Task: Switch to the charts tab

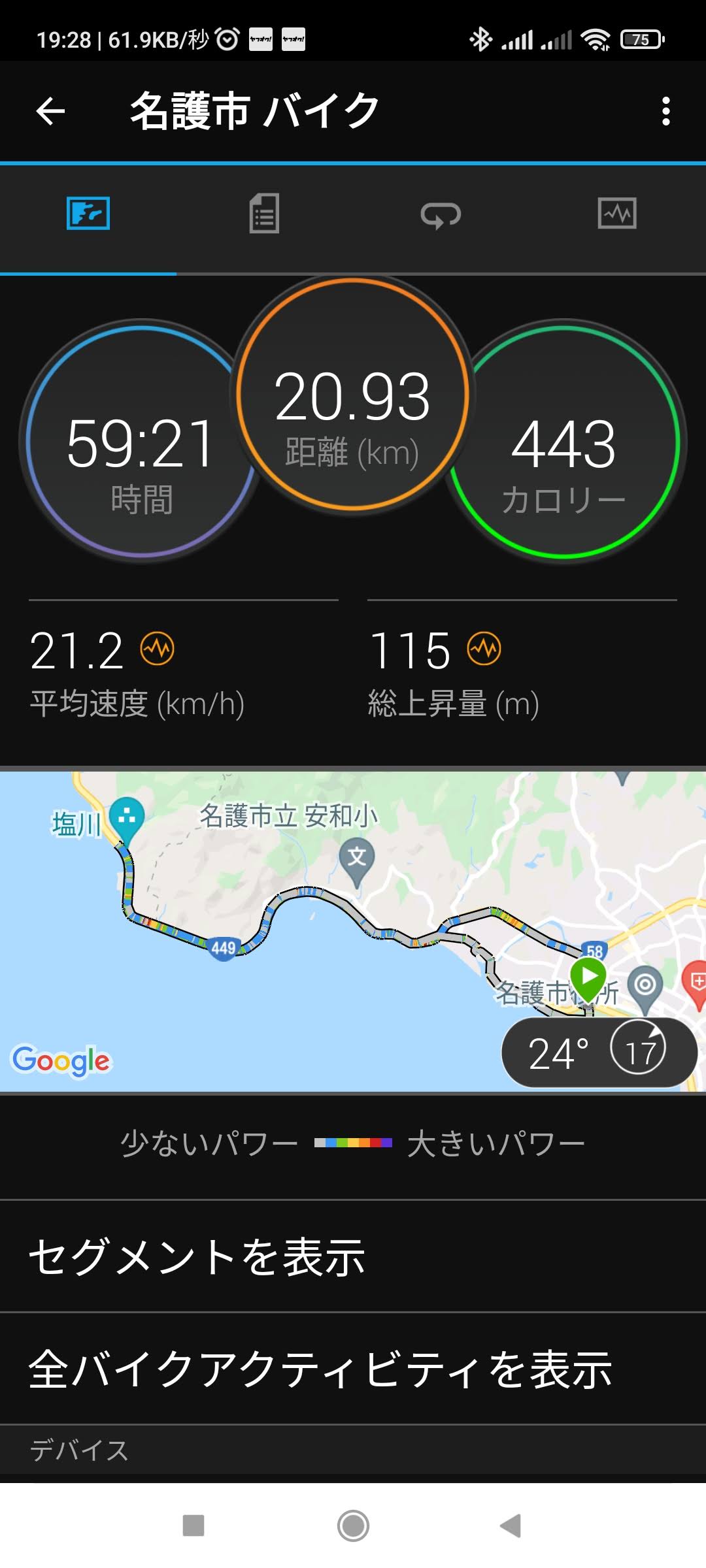Action: click(x=617, y=214)
